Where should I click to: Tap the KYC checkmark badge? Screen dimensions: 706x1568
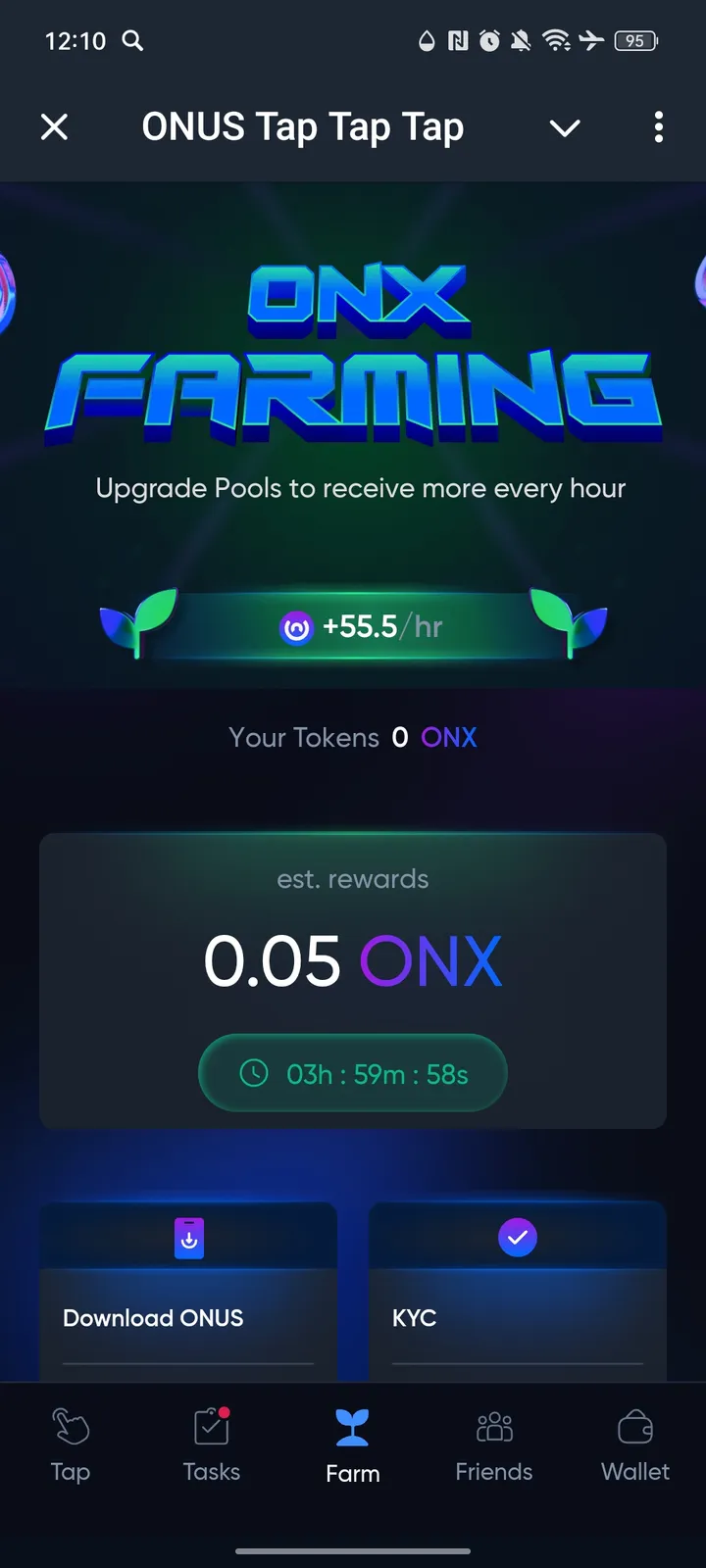pos(517,1238)
